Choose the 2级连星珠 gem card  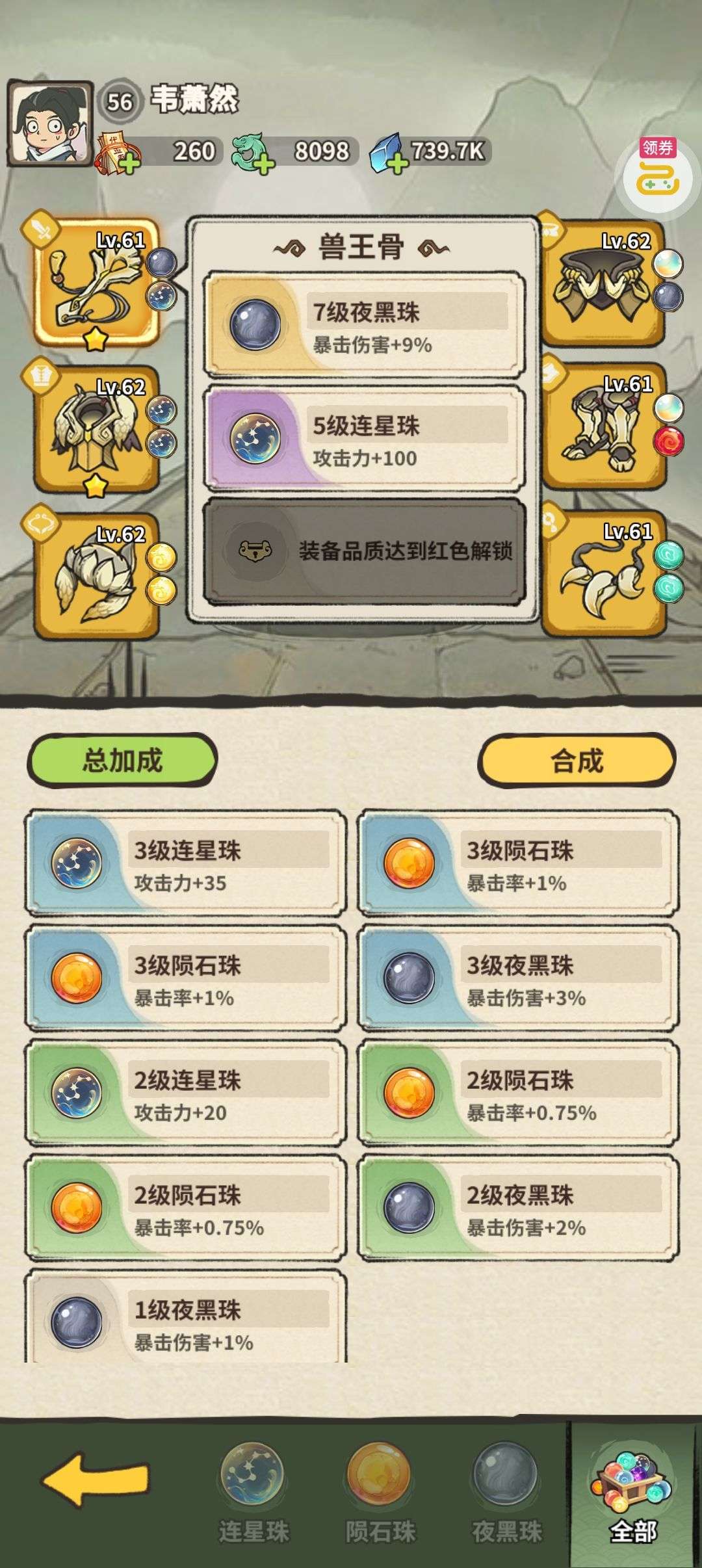(185, 1094)
